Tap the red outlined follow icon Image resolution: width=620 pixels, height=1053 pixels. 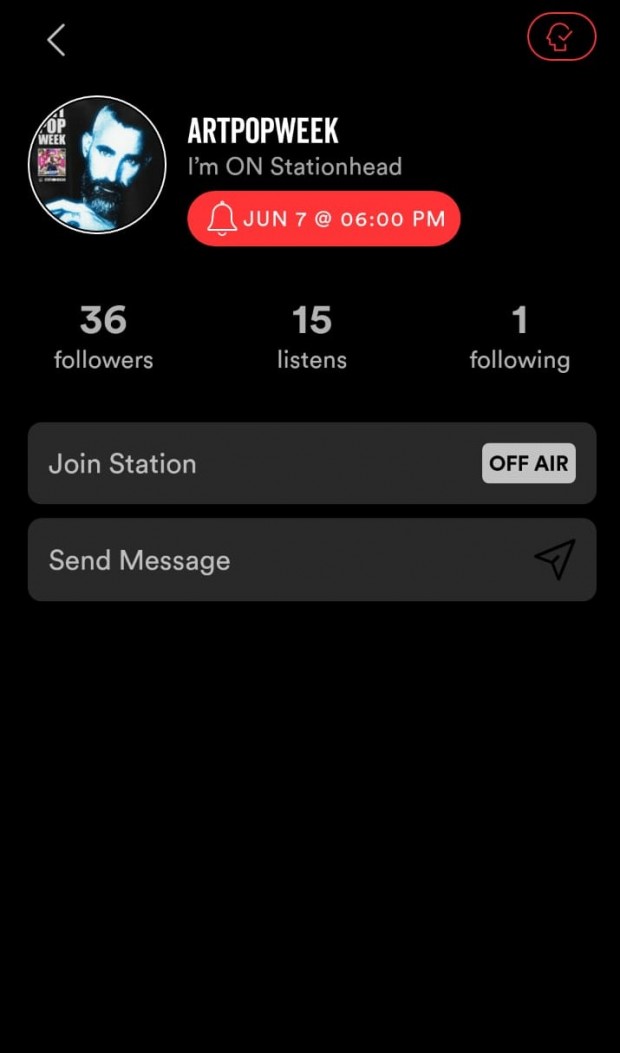(561, 38)
